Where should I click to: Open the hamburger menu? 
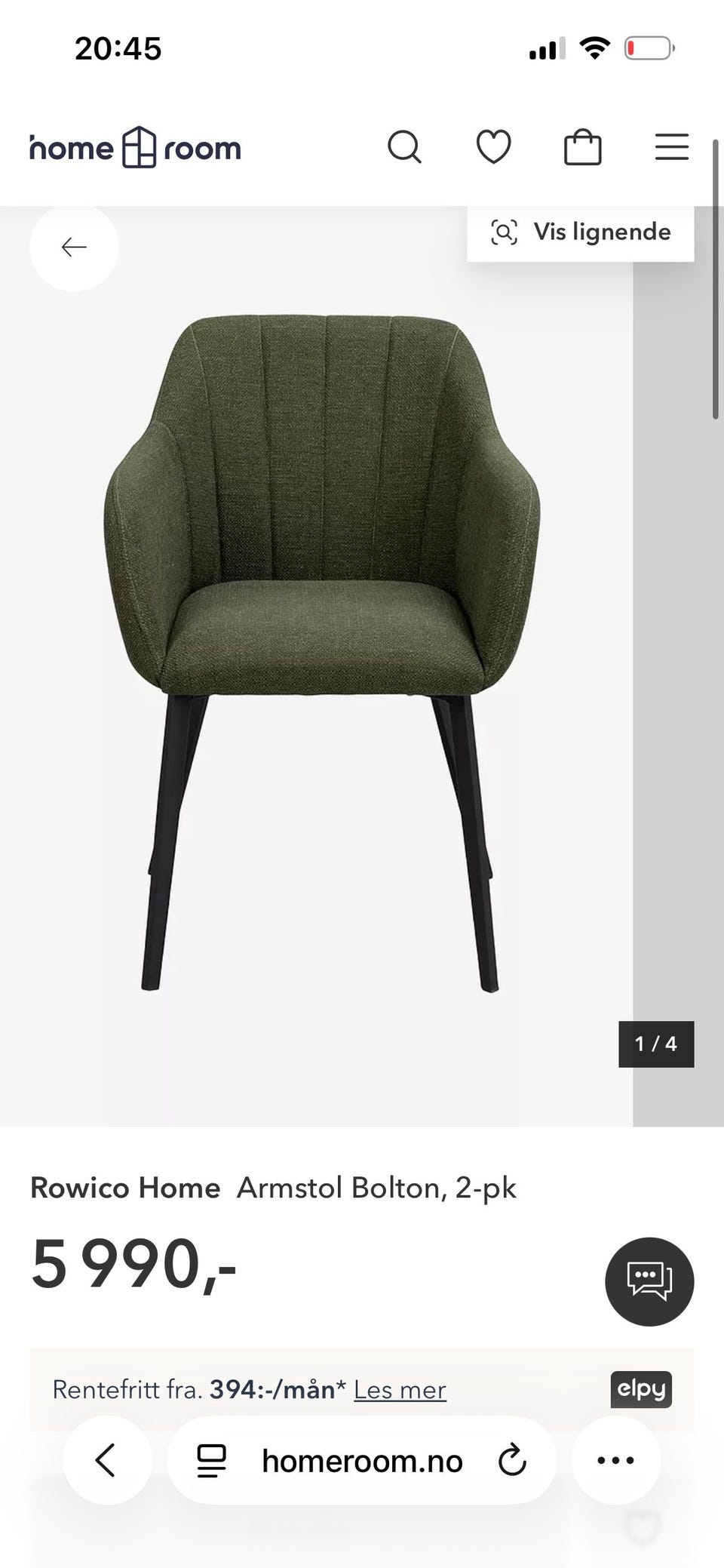tap(672, 146)
